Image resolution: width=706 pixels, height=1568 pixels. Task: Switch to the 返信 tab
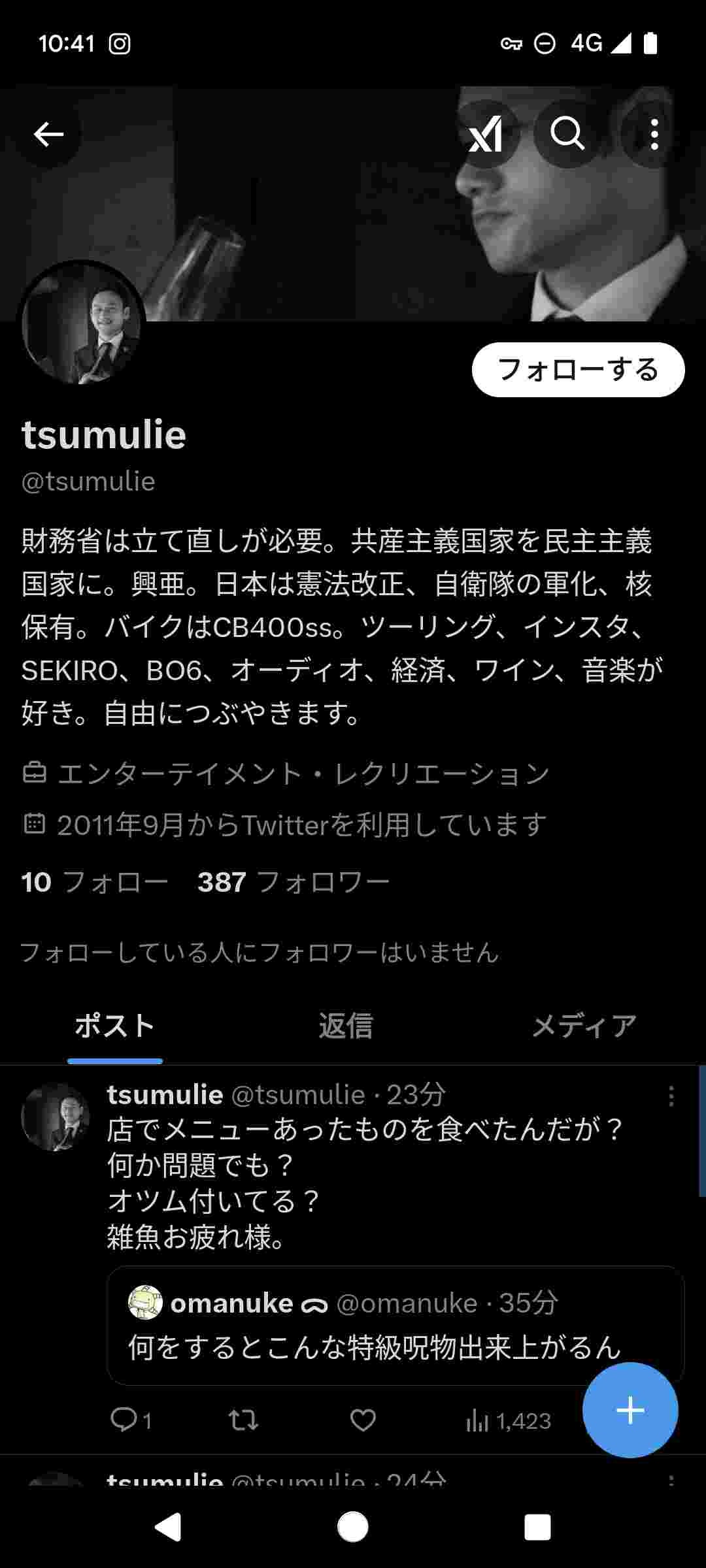coord(346,1026)
